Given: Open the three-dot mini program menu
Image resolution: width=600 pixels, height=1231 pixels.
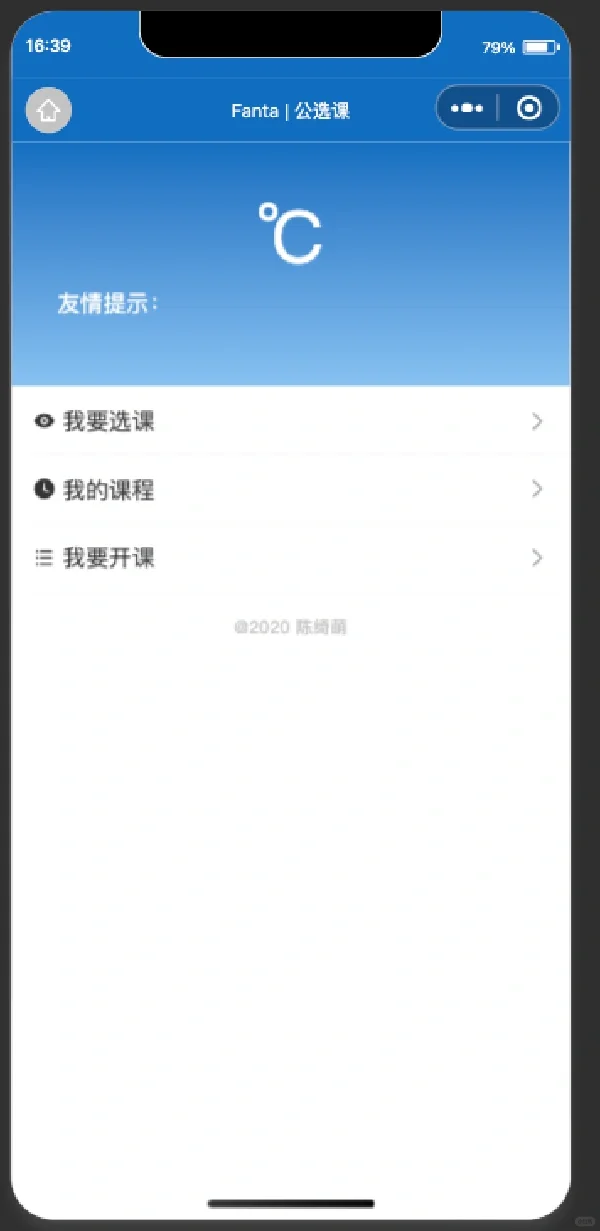Looking at the screenshot, I should [467, 108].
